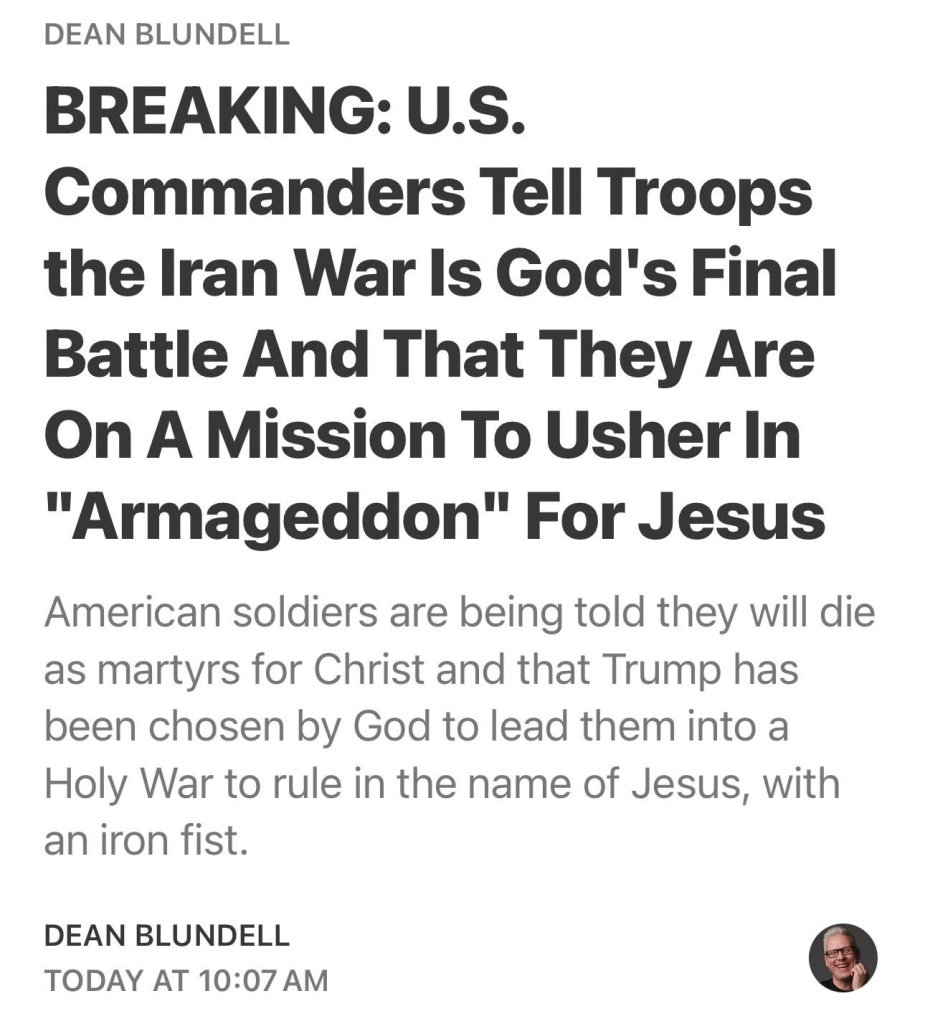This screenshot has height=1024, width=925.
Task: Open Dean Blundell's author profile picture
Action: [x=842, y=958]
